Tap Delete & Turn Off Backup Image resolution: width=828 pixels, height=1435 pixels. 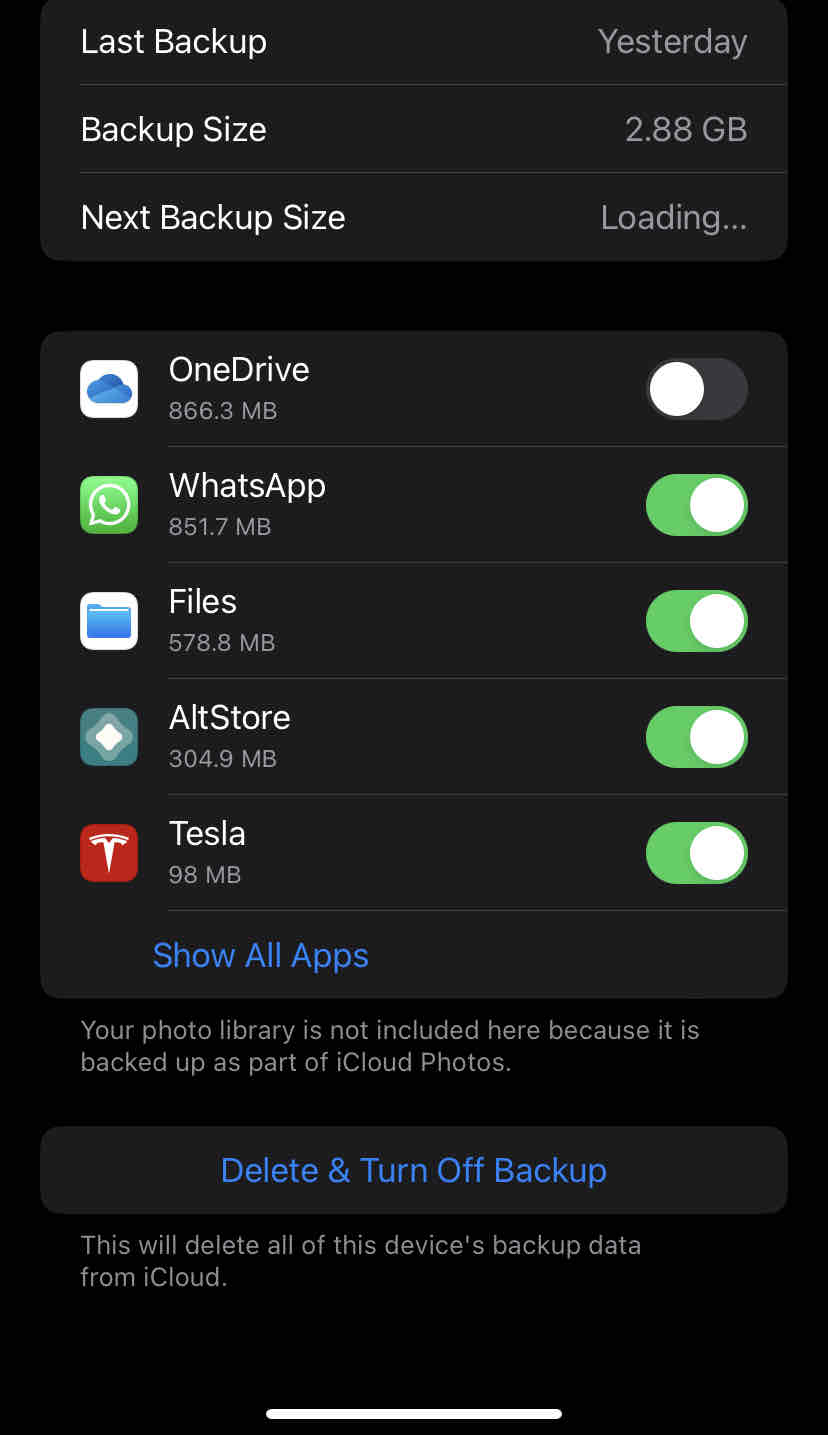(x=414, y=1170)
